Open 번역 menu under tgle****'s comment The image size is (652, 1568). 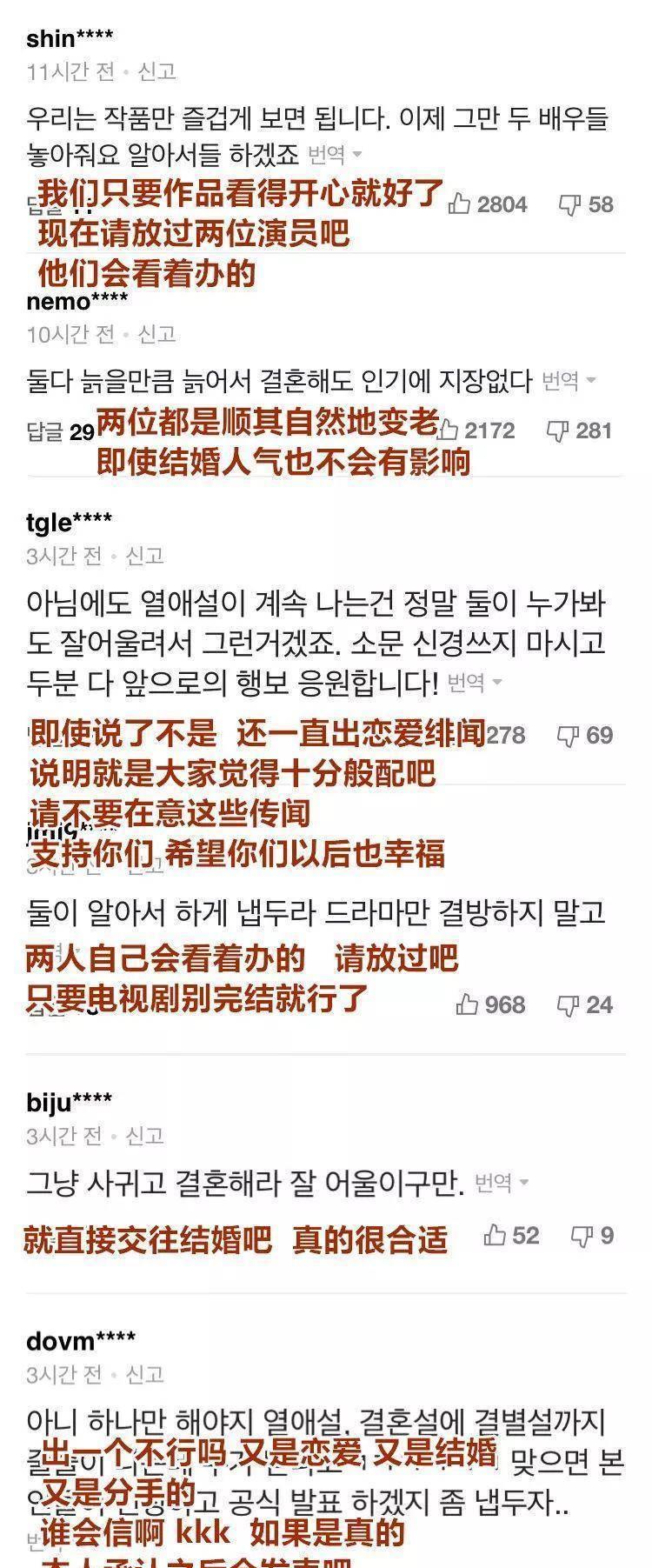(474, 683)
